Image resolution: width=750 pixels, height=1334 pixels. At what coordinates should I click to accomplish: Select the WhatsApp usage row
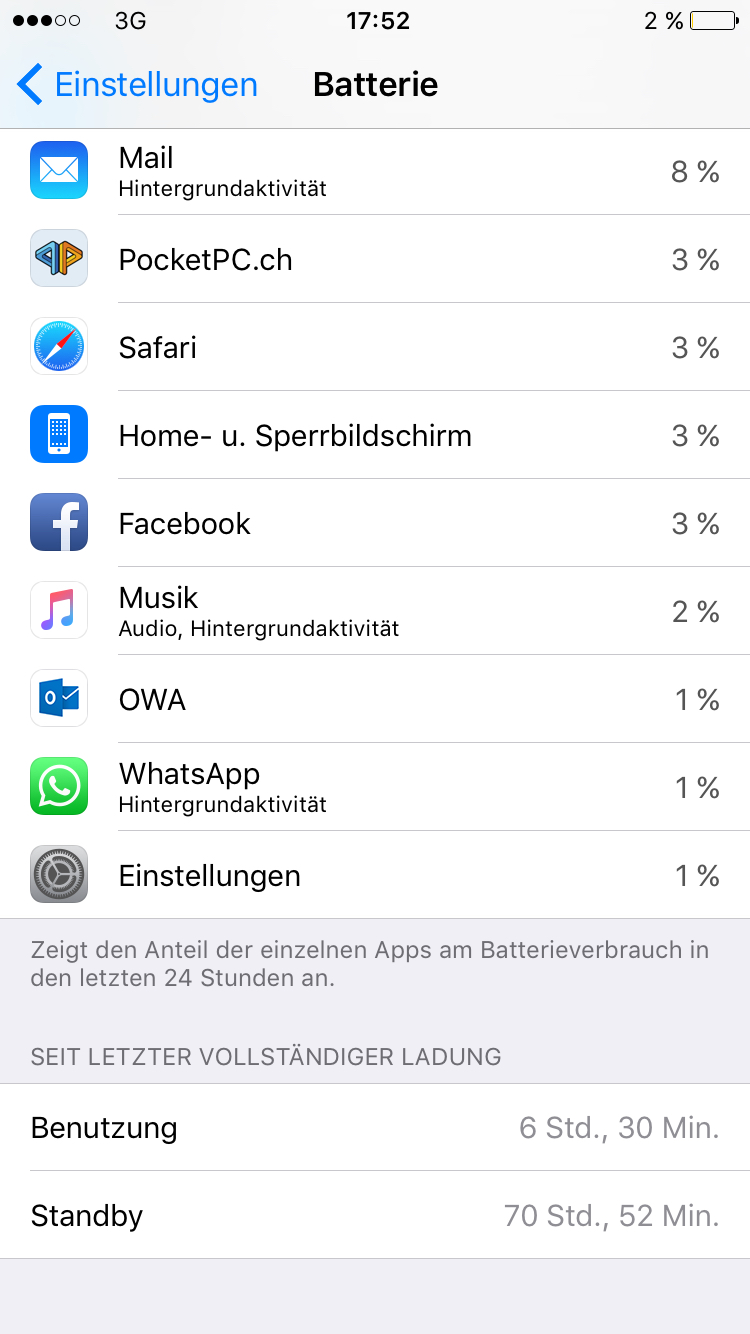(x=375, y=787)
